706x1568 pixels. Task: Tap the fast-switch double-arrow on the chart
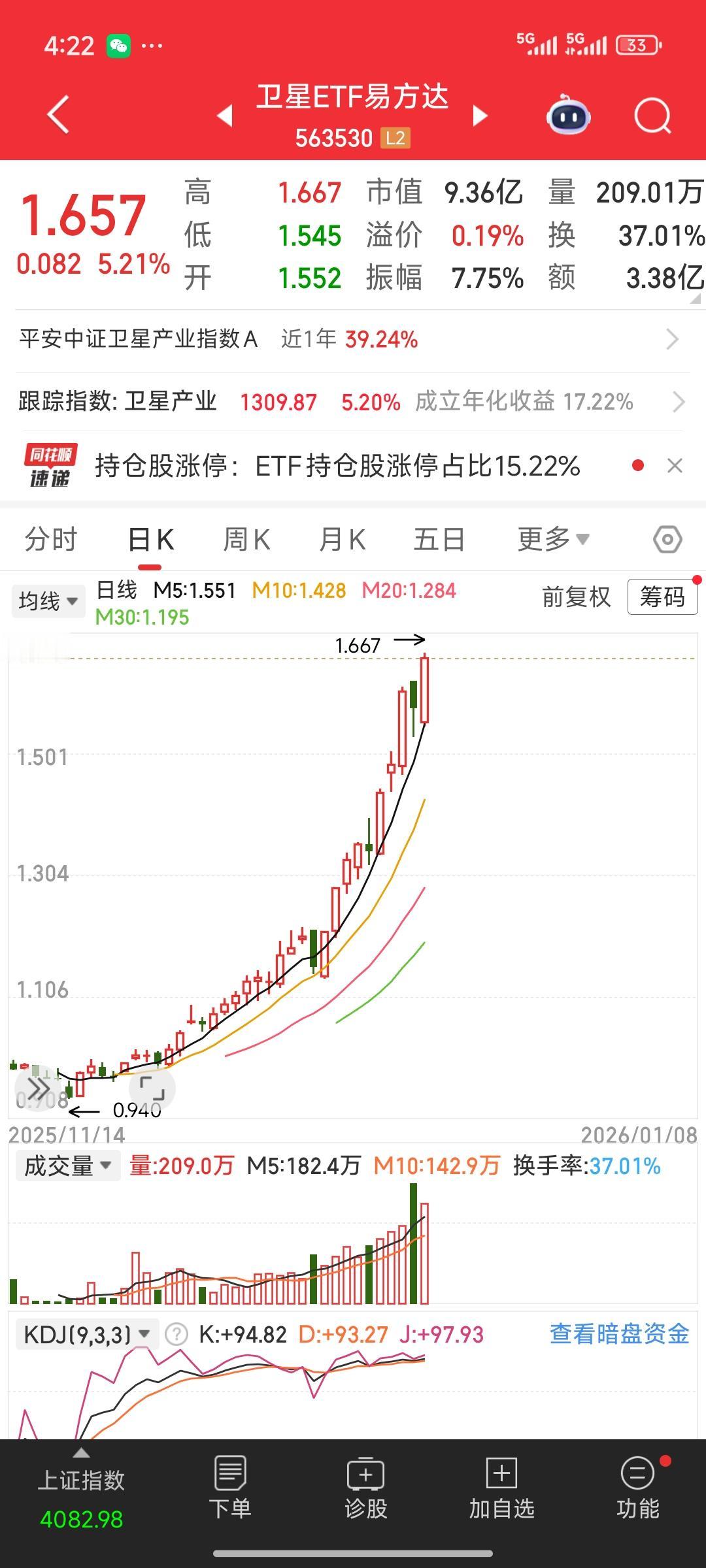[x=39, y=1088]
